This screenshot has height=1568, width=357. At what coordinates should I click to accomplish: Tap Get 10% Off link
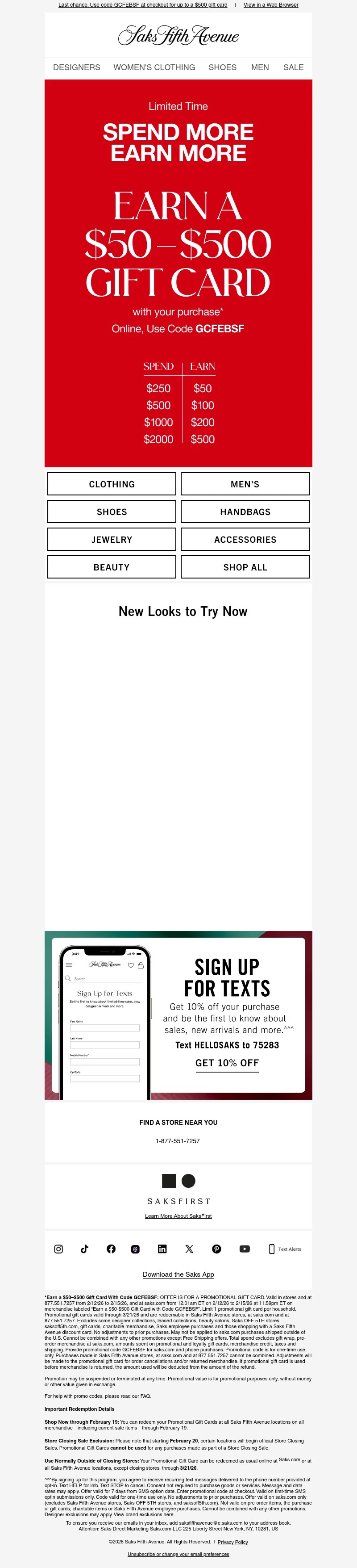[227, 1063]
